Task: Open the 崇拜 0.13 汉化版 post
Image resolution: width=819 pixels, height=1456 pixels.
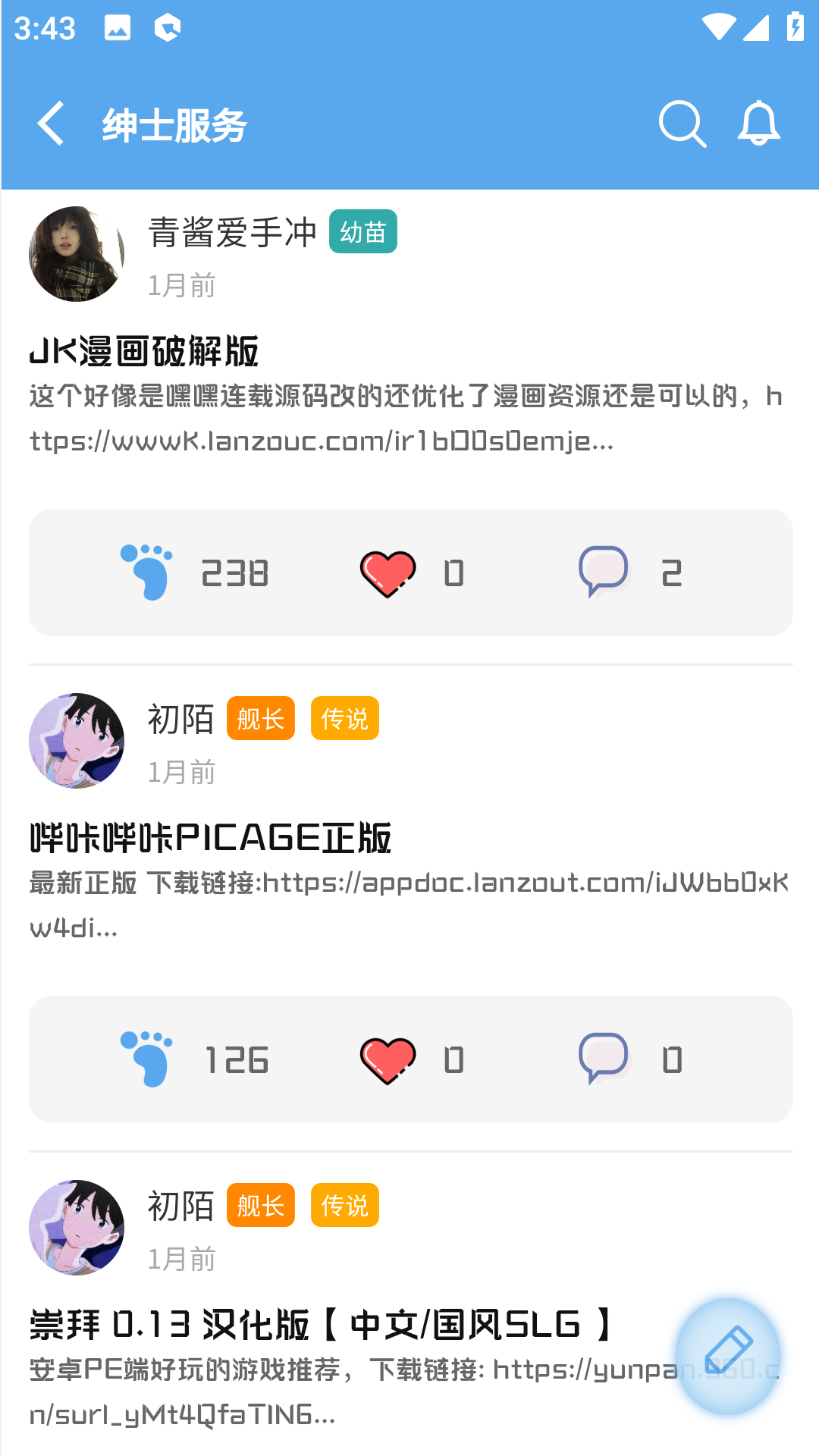Action: [318, 1326]
